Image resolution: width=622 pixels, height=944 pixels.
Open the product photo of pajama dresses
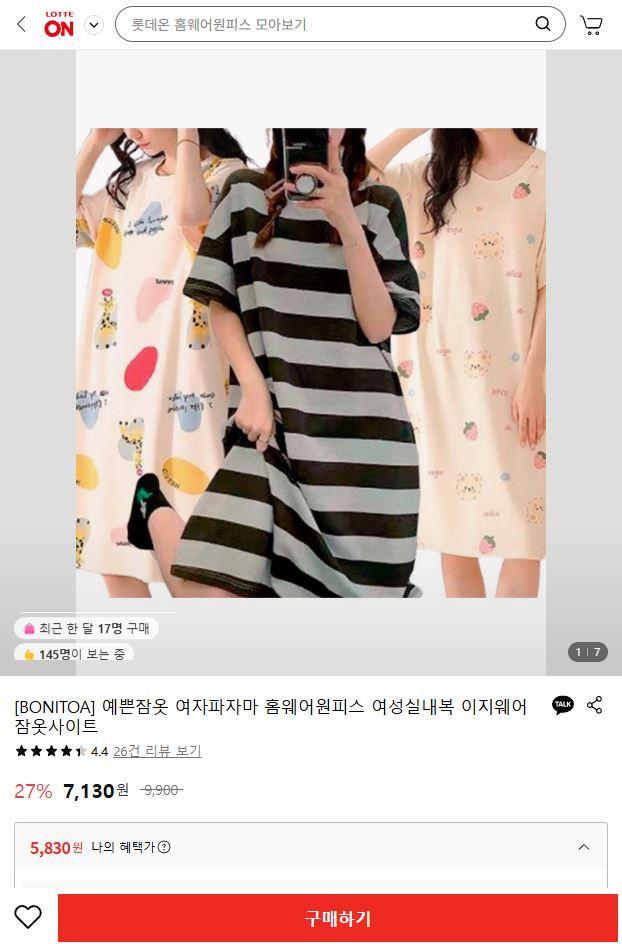point(311,362)
